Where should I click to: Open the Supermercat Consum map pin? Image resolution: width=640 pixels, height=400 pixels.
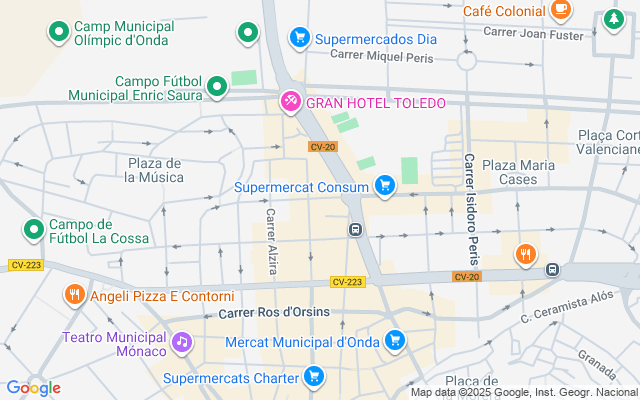point(385,185)
